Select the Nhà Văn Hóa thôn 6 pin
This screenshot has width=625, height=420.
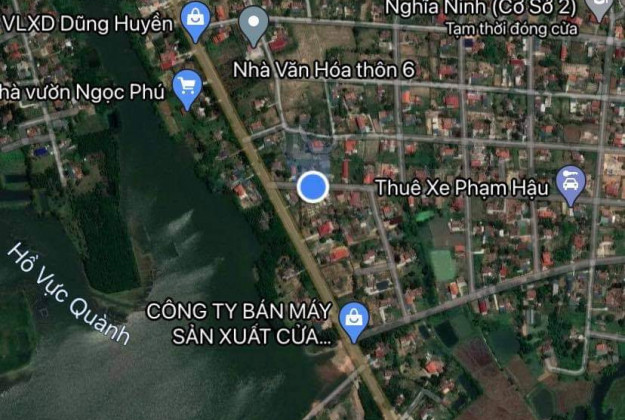click(256, 23)
